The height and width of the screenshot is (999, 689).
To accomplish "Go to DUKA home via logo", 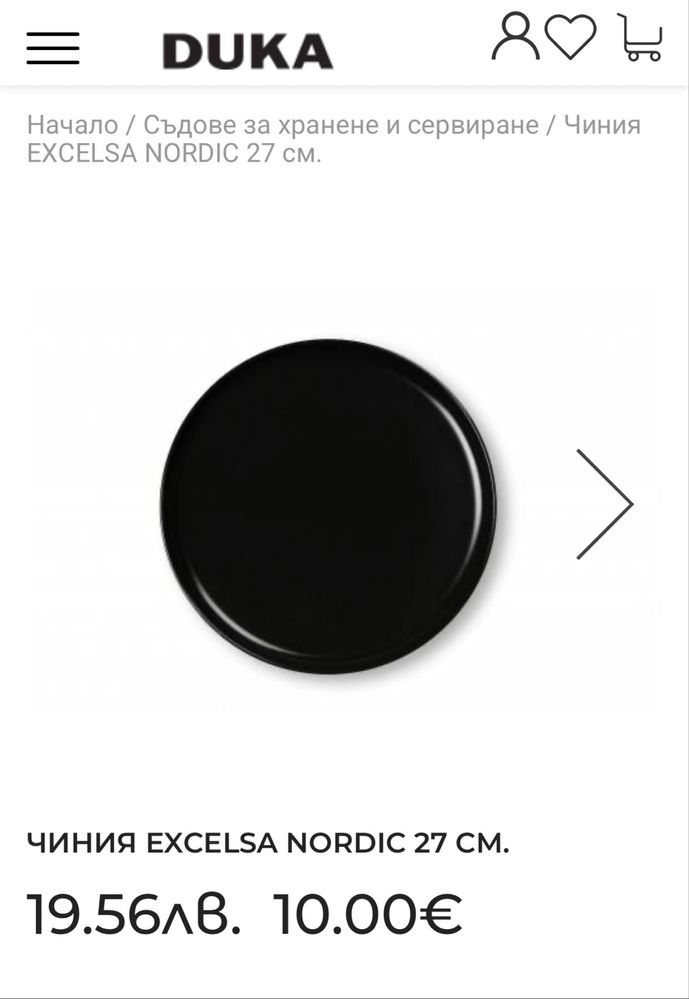I will tap(247, 52).
